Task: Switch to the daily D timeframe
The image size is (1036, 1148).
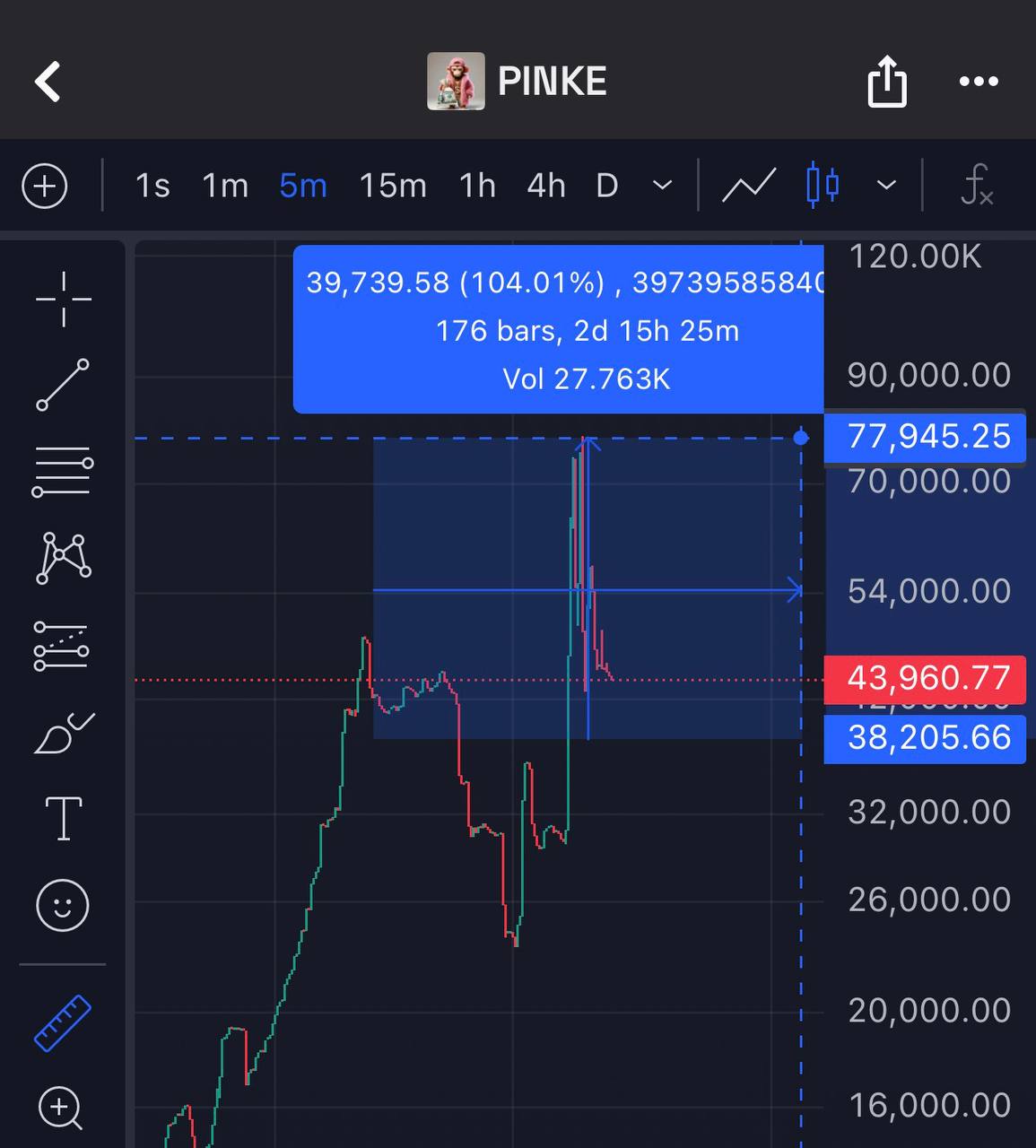Action: point(607,187)
